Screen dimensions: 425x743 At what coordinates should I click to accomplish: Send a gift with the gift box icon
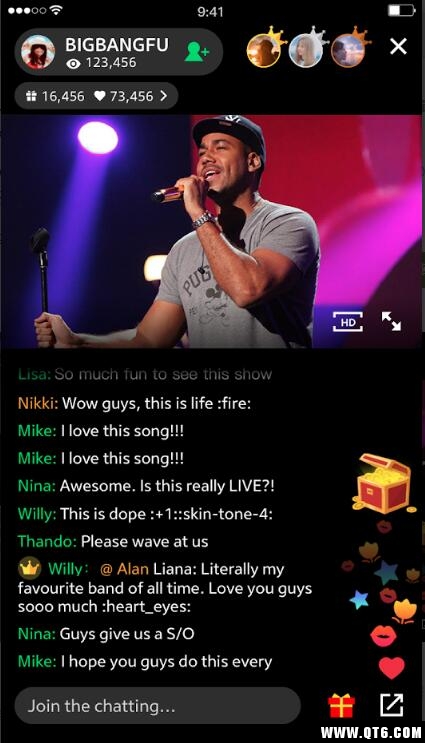341,706
